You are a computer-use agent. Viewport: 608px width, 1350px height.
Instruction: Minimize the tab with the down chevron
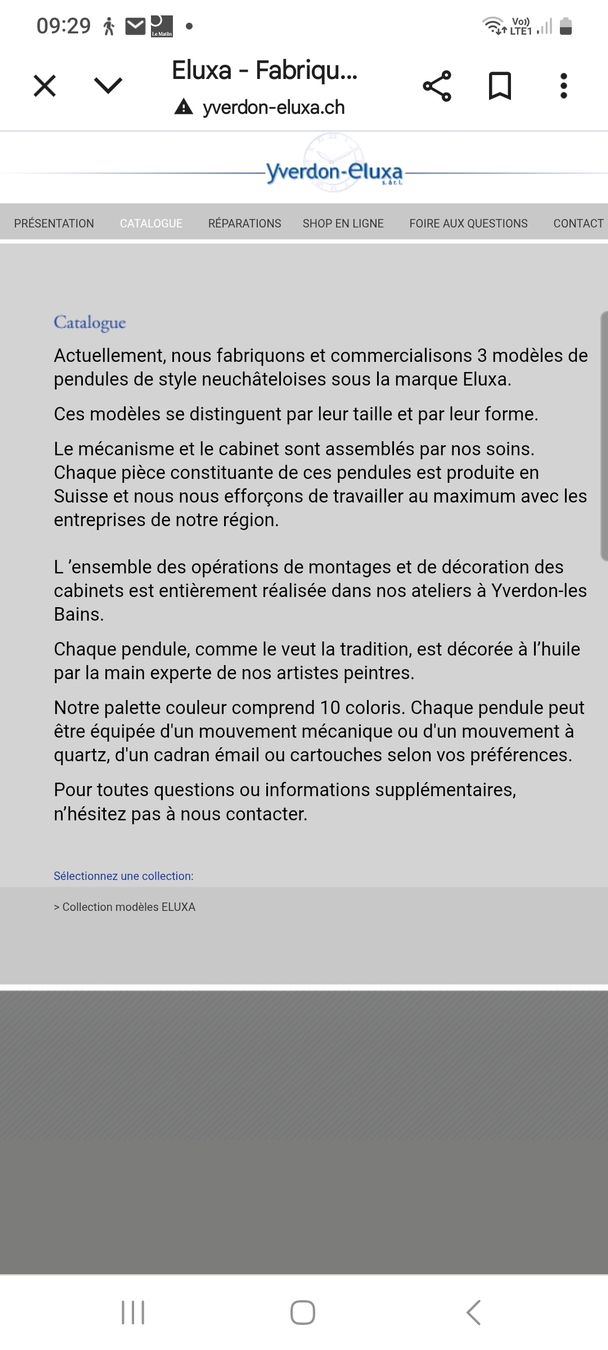click(x=108, y=86)
